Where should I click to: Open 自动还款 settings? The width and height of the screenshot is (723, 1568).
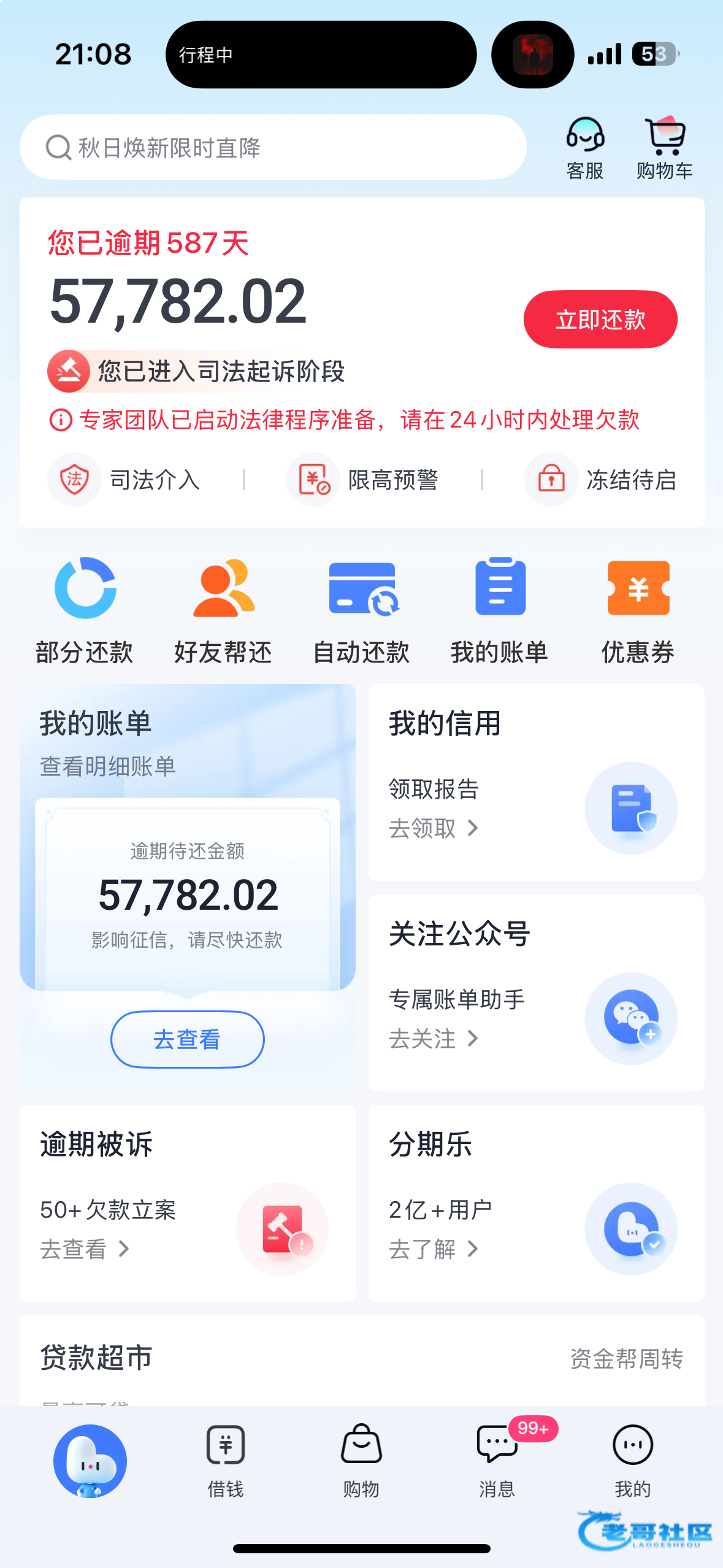click(x=361, y=609)
